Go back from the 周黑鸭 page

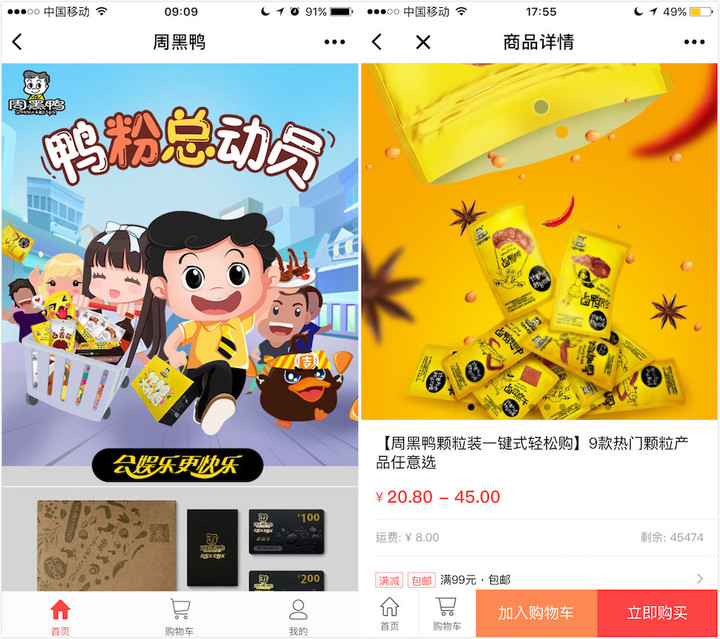click(17, 43)
